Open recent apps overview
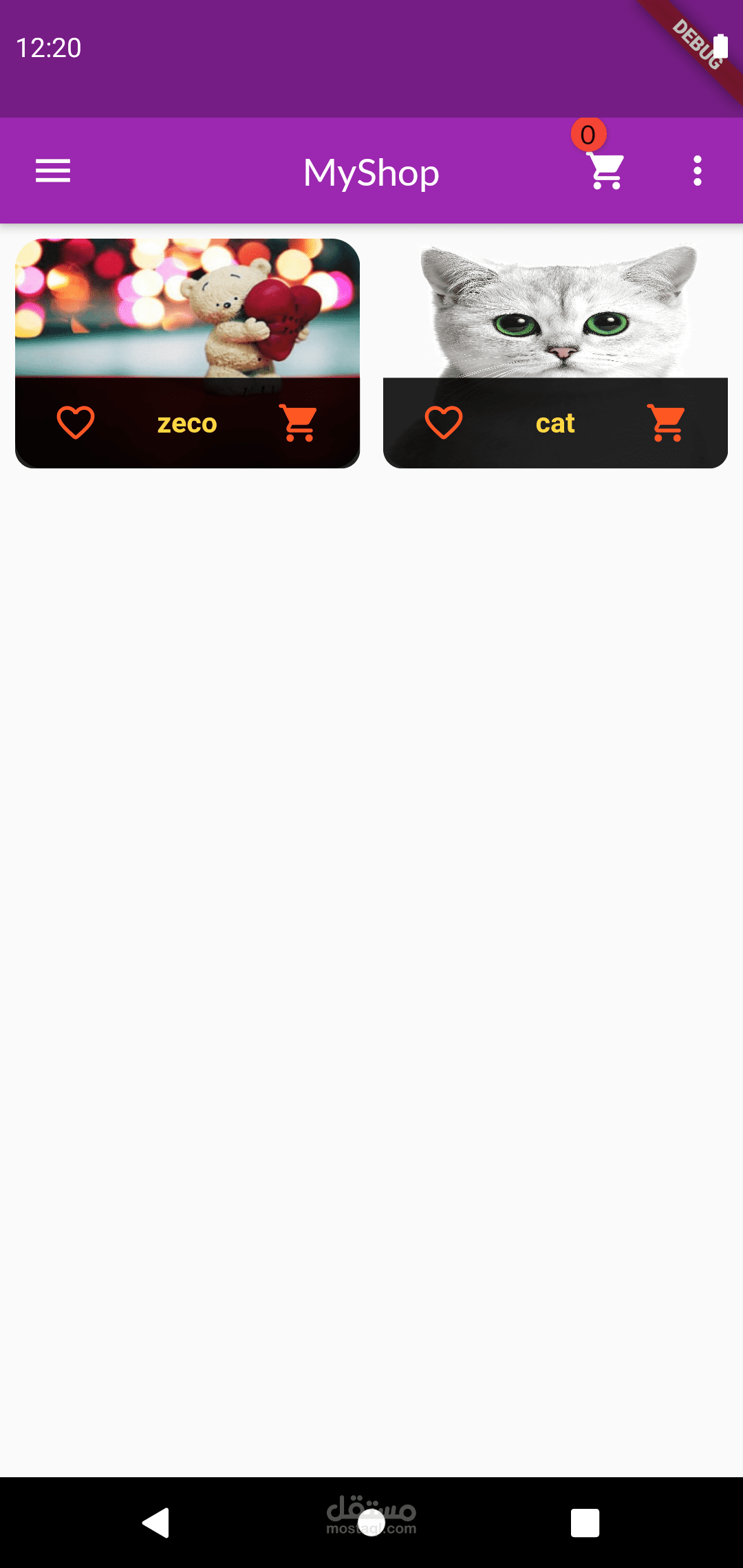 click(x=585, y=1523)
